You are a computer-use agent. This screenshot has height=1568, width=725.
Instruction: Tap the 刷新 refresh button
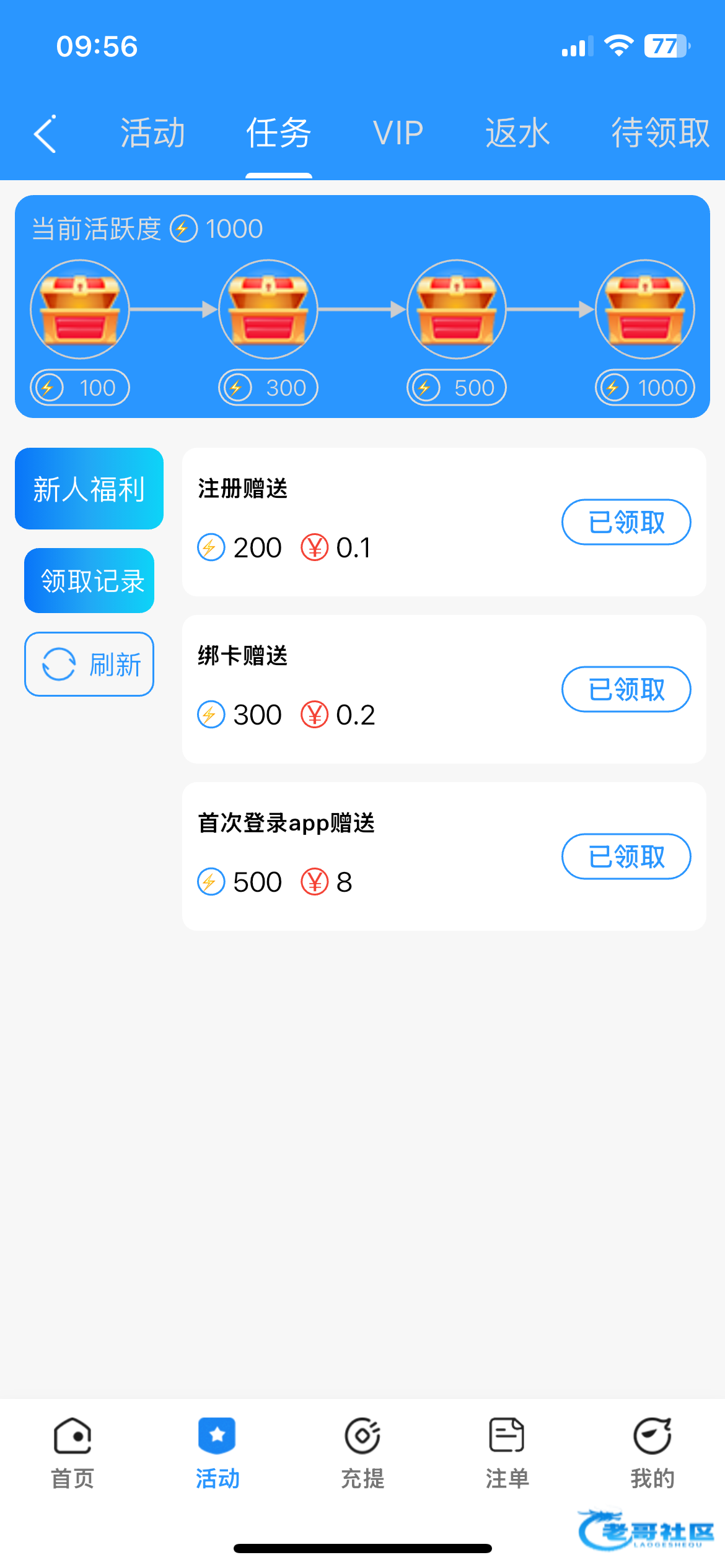point(89,664)
